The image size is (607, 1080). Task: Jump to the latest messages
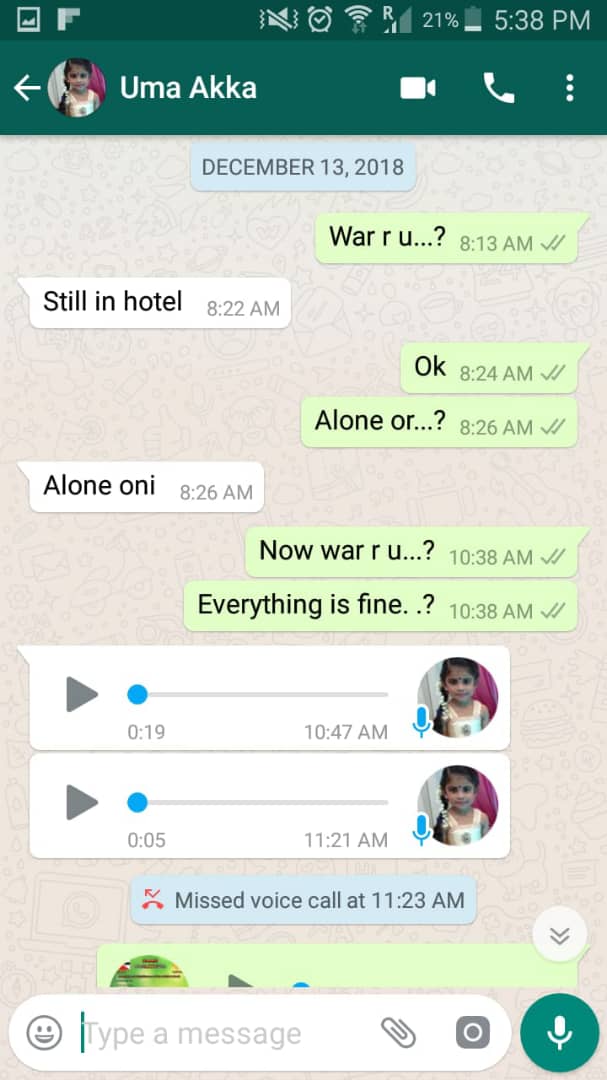point(559,936)
